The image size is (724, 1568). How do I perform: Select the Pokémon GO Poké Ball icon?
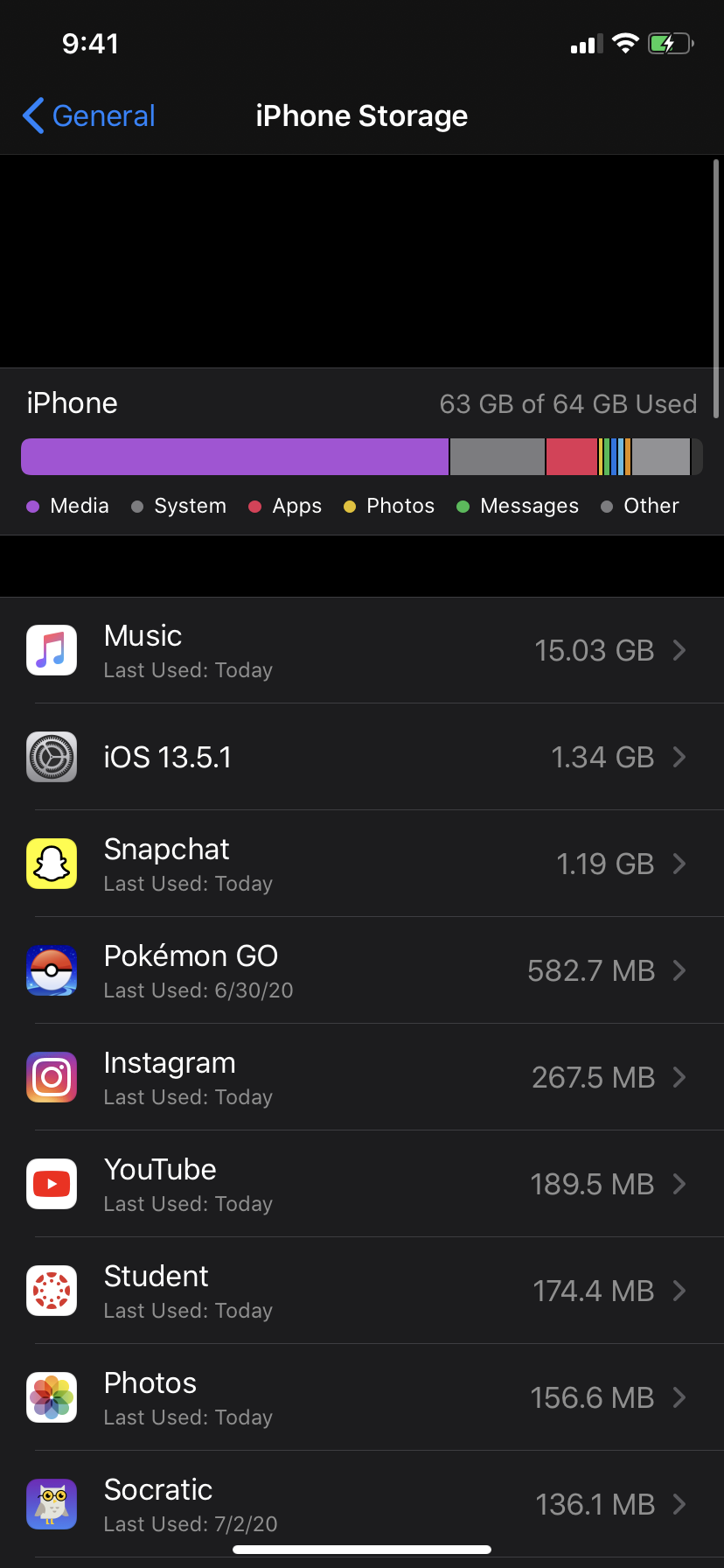pos(52,970)
